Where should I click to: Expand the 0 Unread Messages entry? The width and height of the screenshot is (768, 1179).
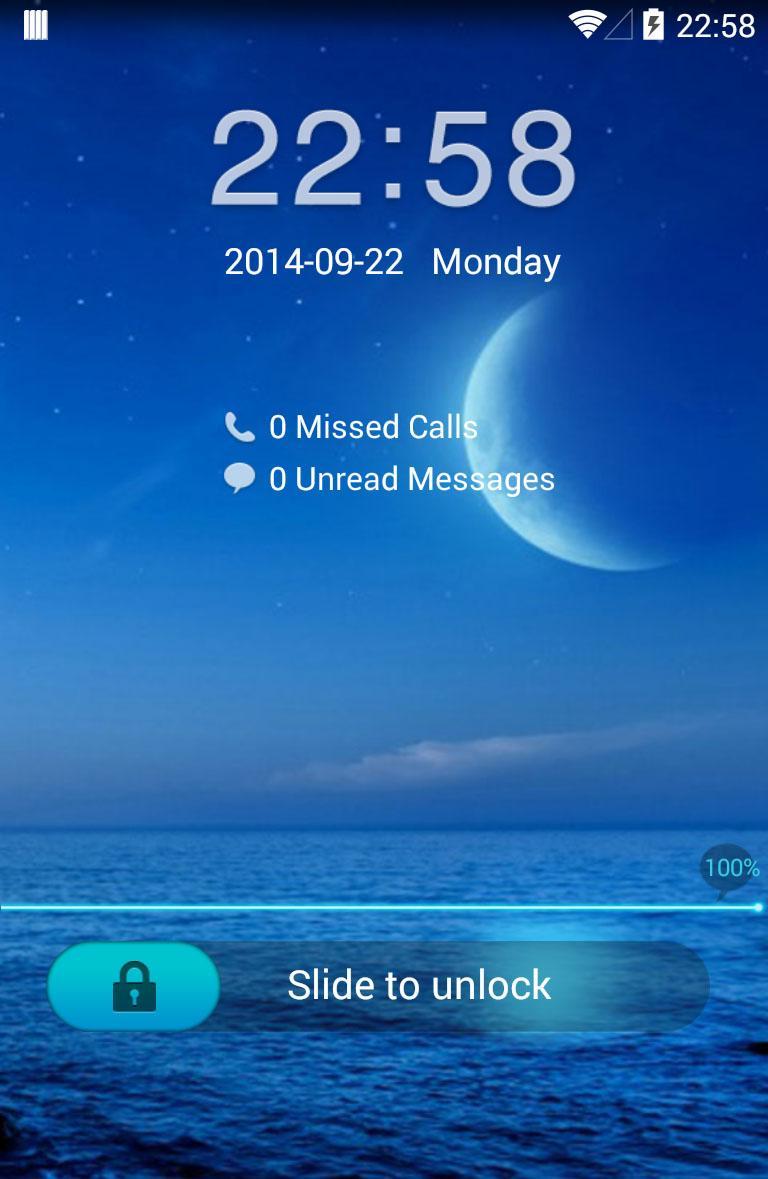pyautogui.click(x=409, y=479)
